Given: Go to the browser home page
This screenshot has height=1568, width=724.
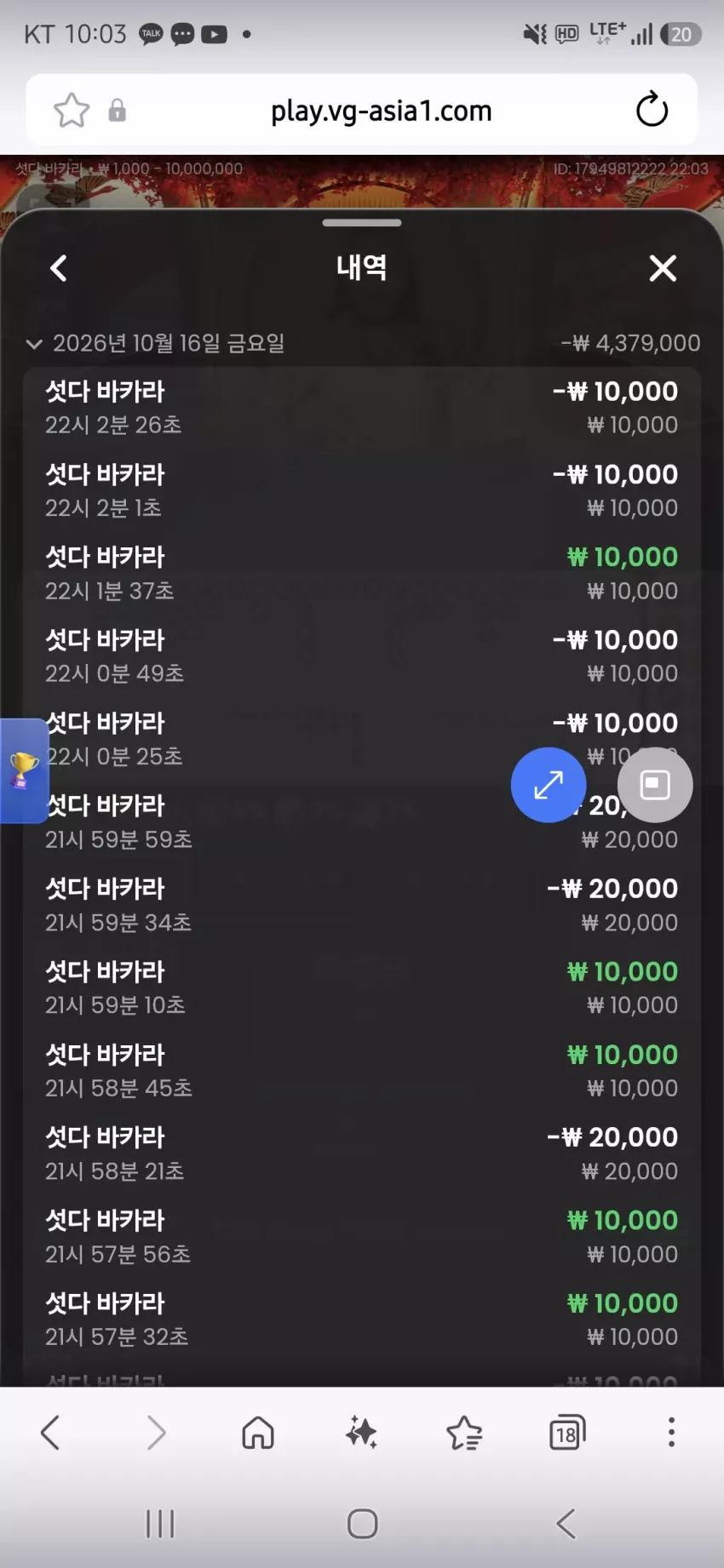Looking at the screenshot, I should [x=258, y=1433].
